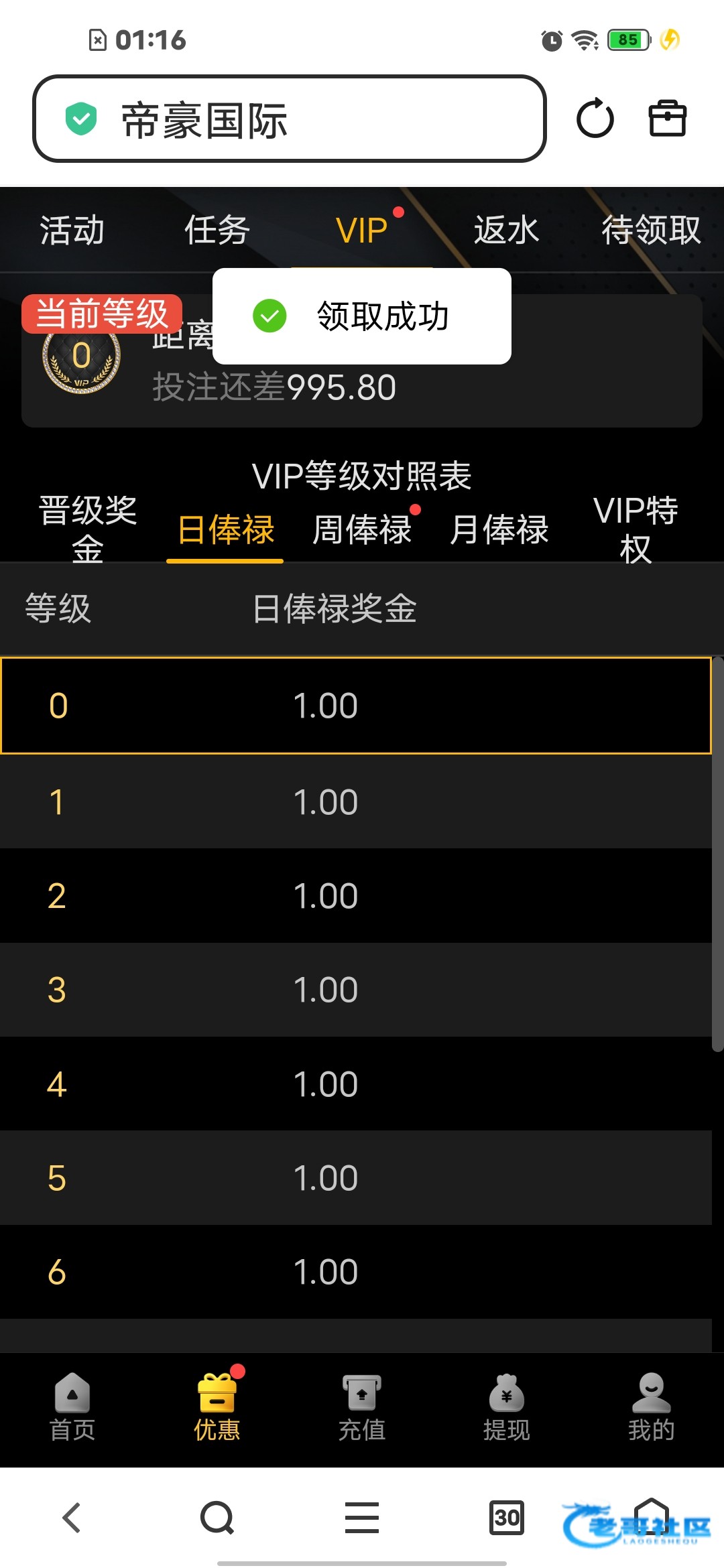Reload the page with refresh icon

[595, 119]
